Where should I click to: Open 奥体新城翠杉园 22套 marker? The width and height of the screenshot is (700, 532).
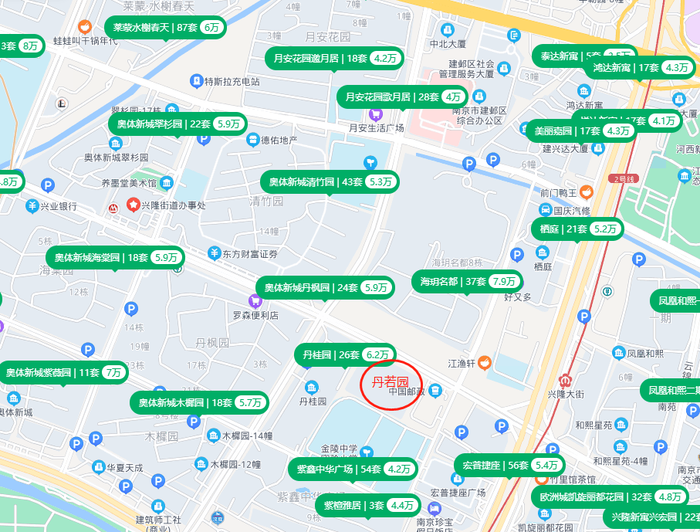(176, 124)
